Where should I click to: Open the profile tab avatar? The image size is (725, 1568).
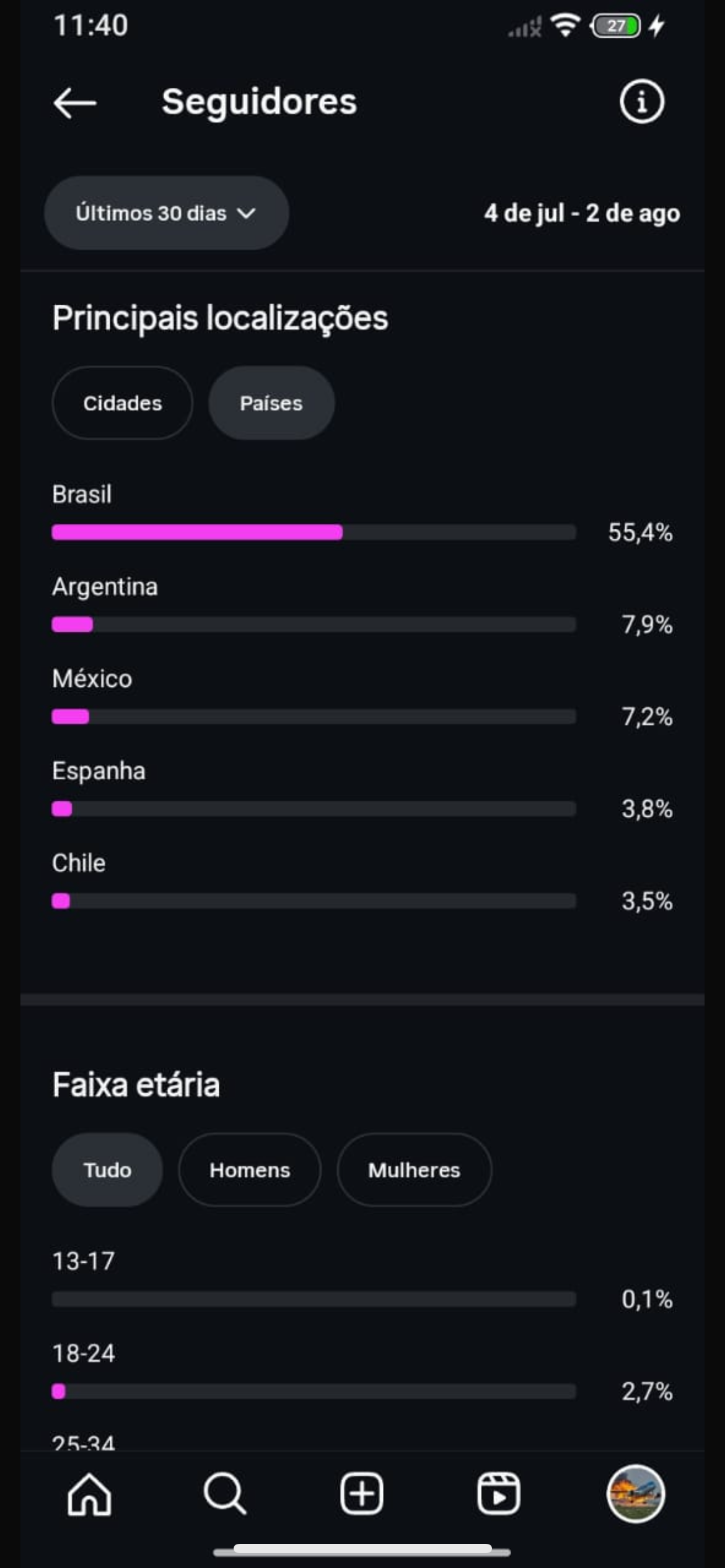click(x=636, y=1494)
